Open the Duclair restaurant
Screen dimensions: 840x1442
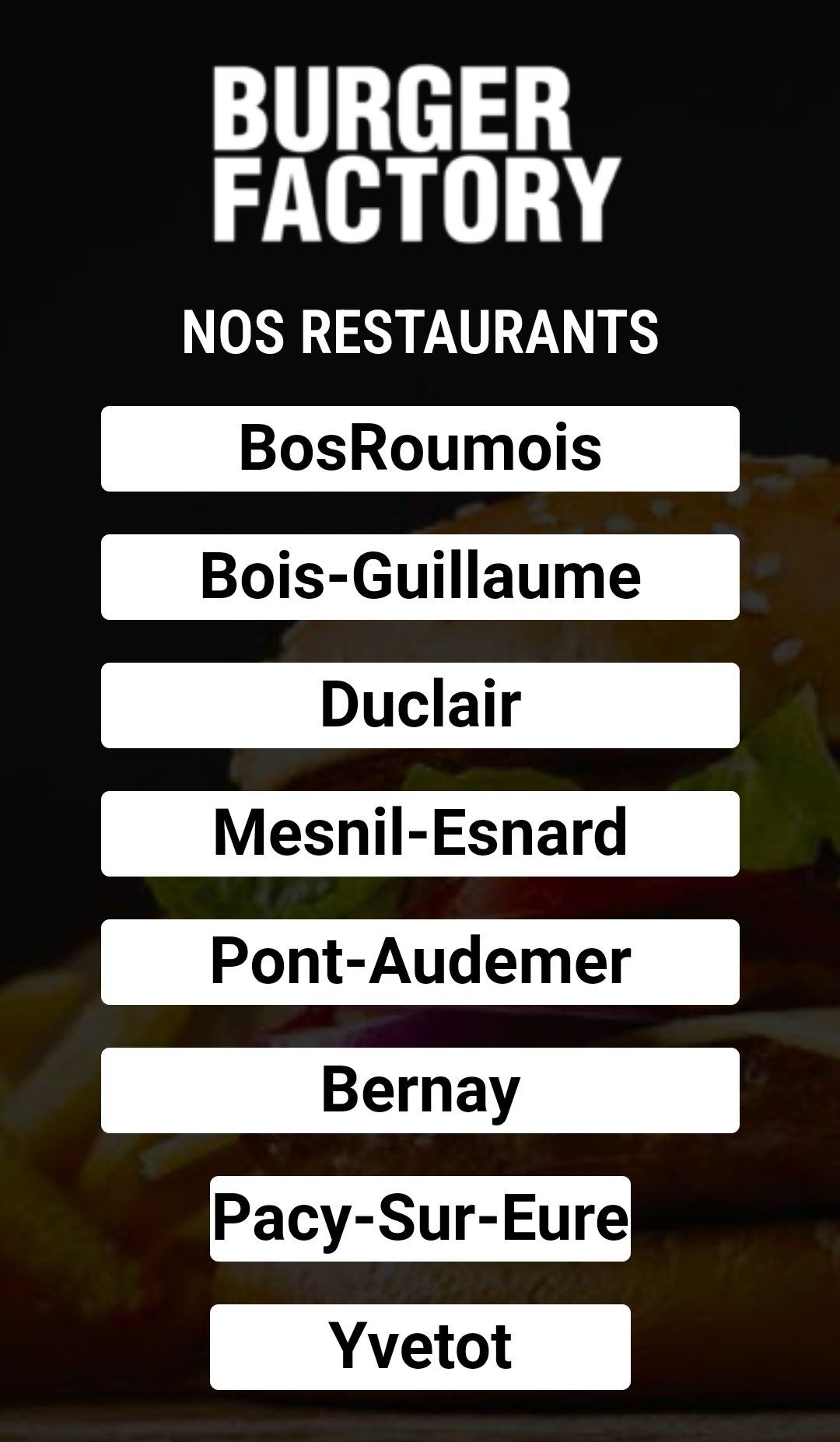pyautogui.click(x=420, y=705)
